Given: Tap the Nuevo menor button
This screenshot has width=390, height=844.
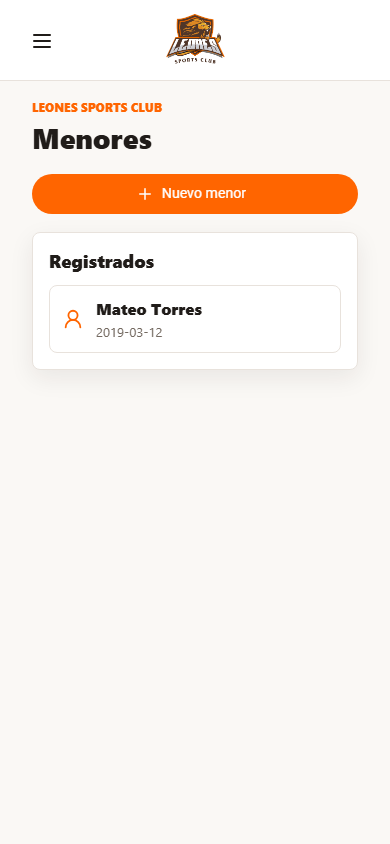Looking at the screenshot, I should (x=195, y=194).
